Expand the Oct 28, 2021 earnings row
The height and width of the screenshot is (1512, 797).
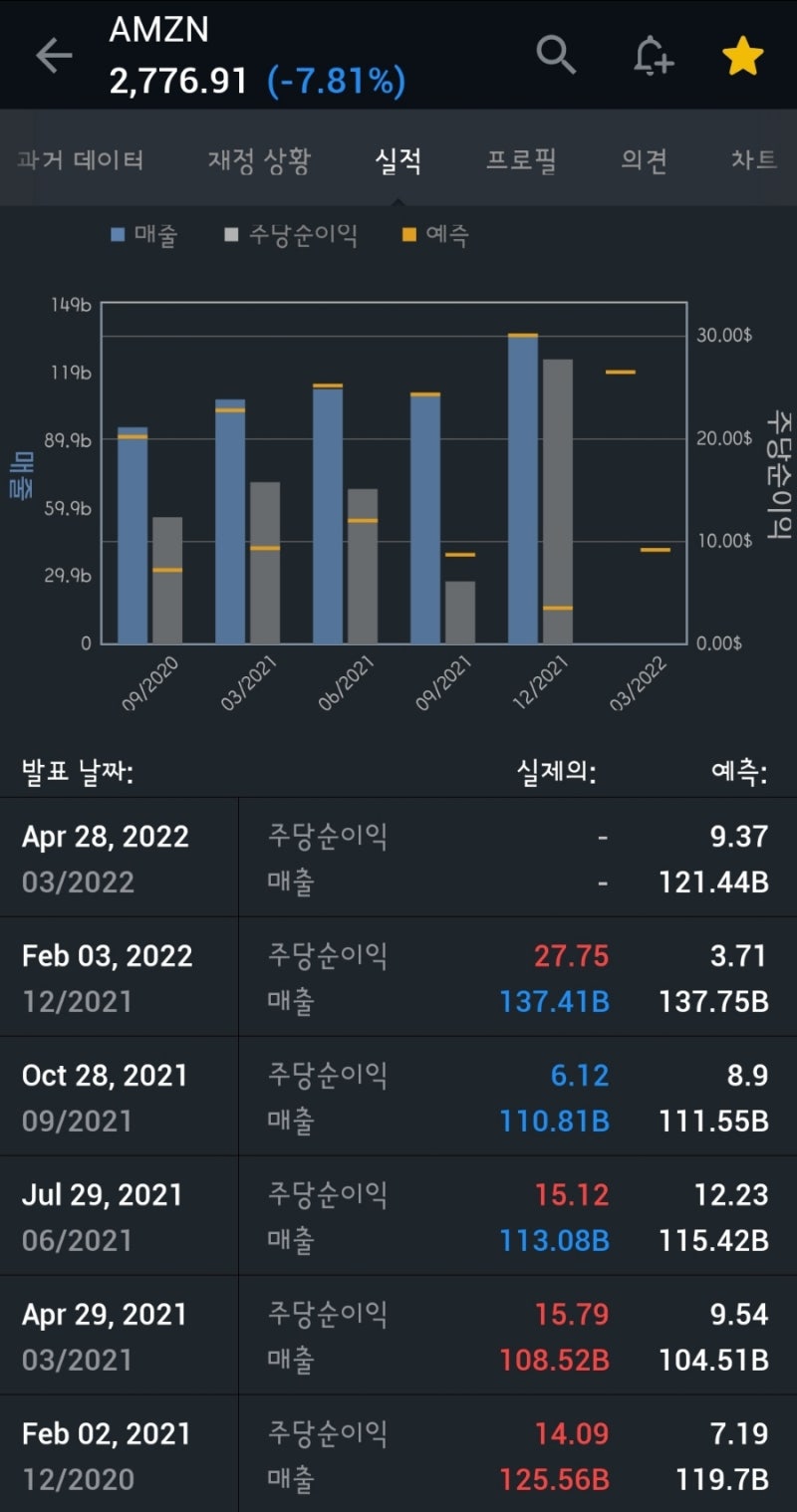[398, 1096]
